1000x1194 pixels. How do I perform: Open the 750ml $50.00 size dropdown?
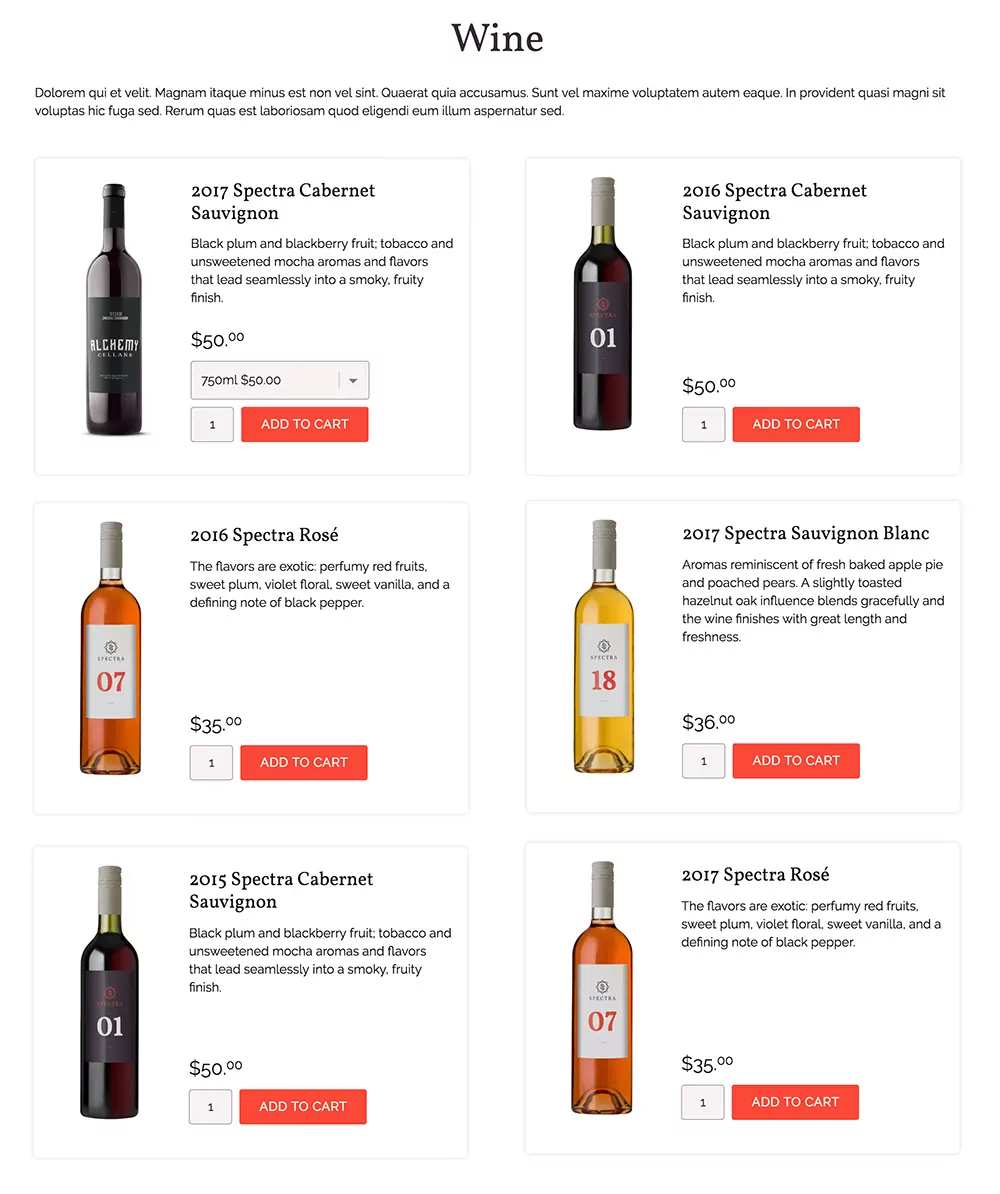(280, 380)
